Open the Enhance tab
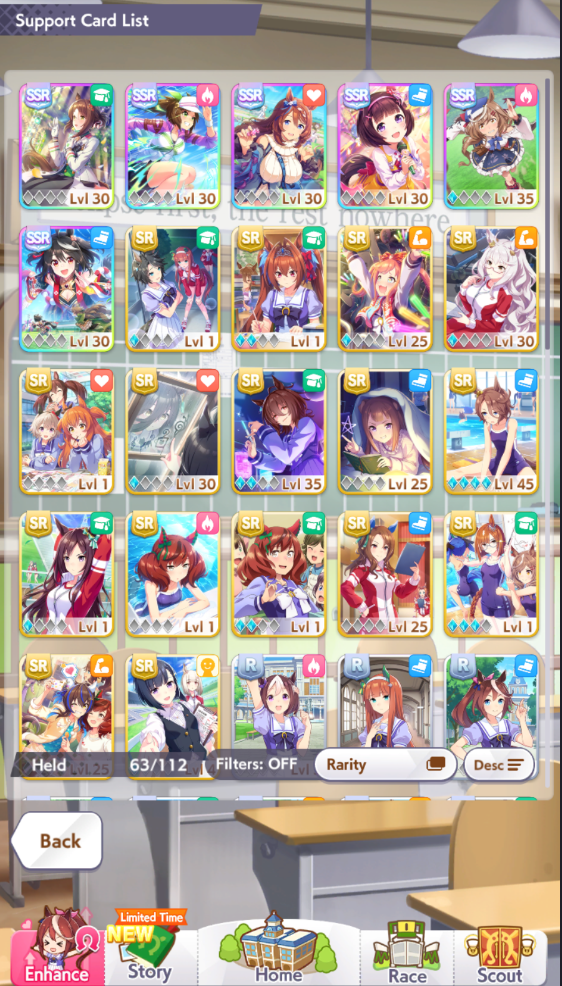562x986 pixels. tap(56, 946)
